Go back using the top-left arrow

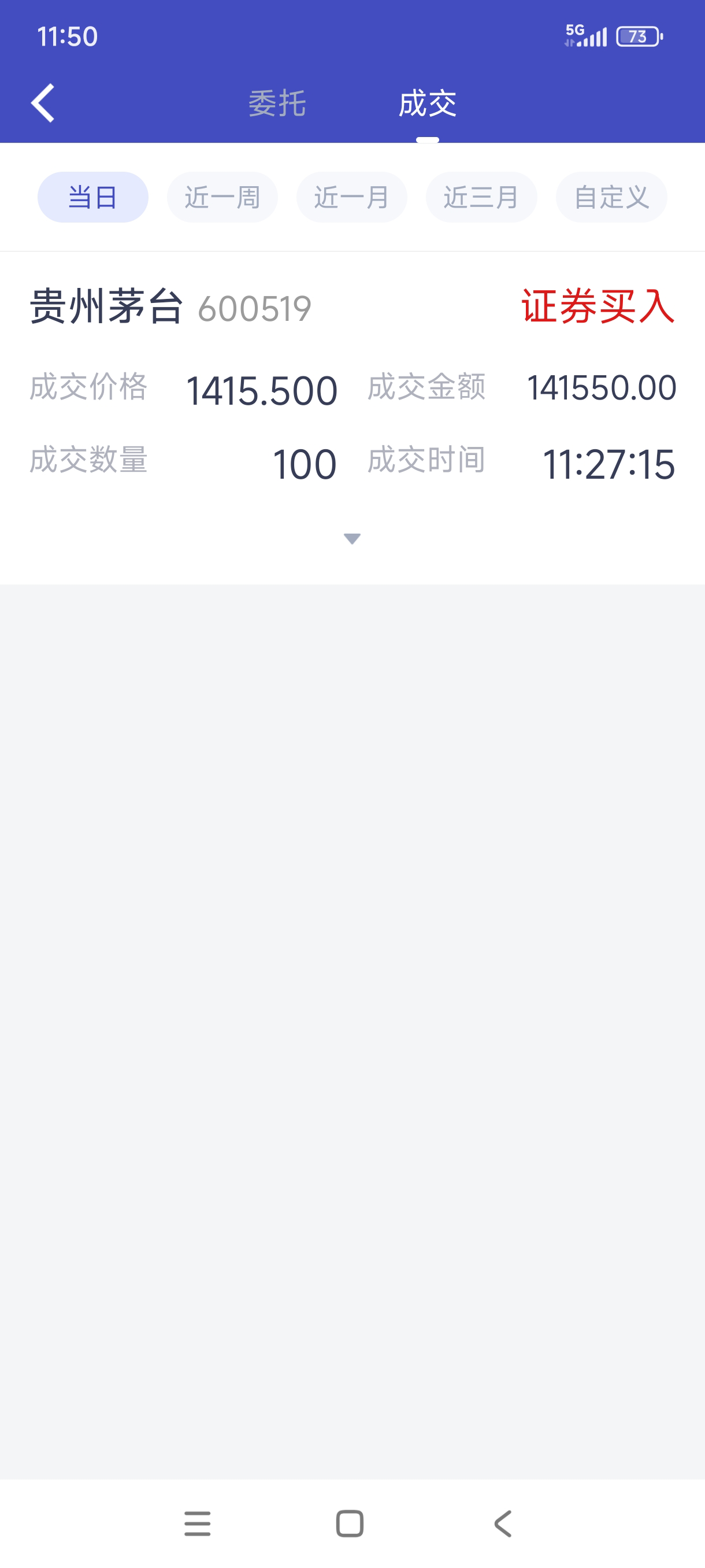point(43,103)
